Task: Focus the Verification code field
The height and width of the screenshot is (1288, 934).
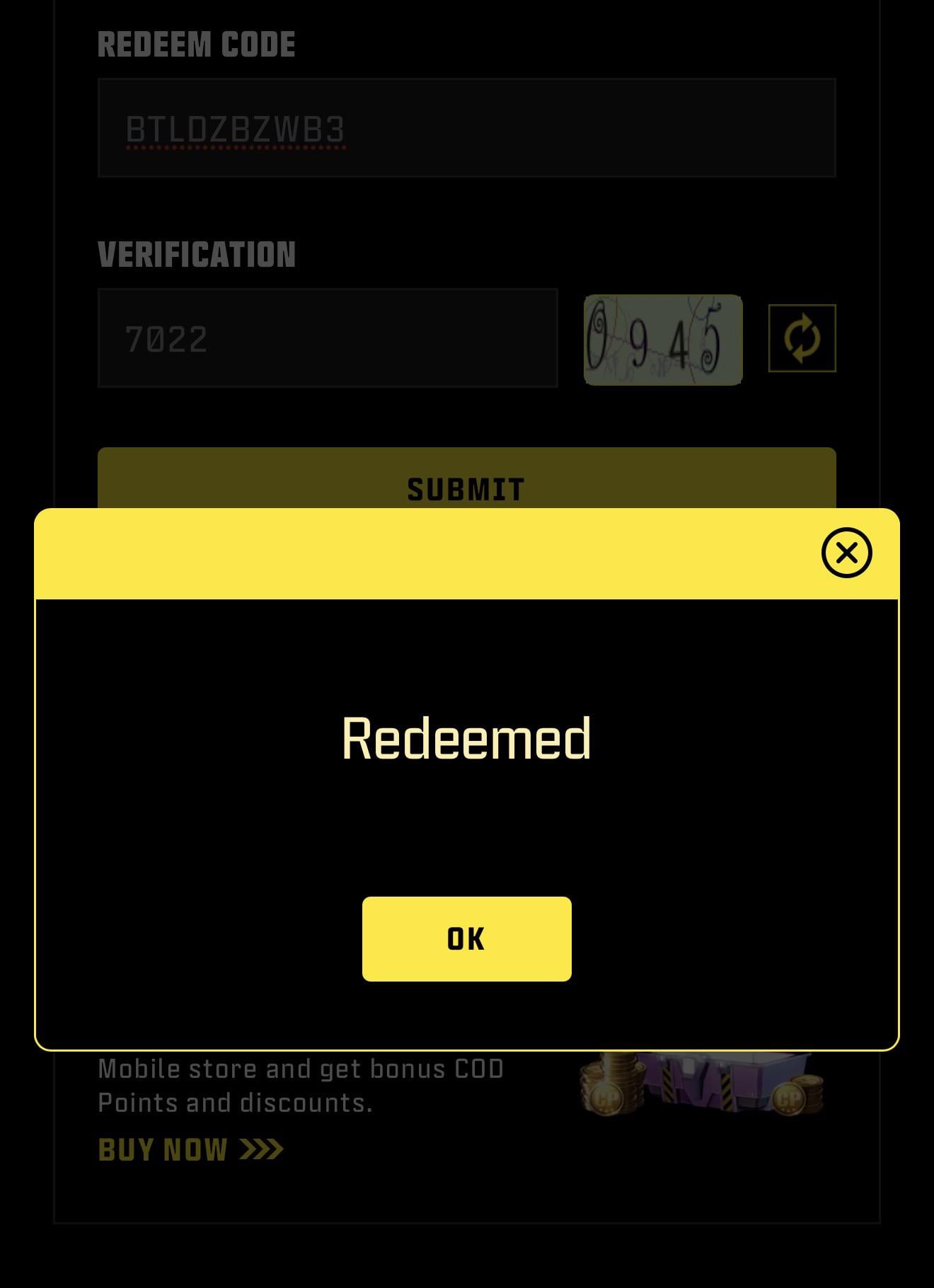Action: click(328, 338)
